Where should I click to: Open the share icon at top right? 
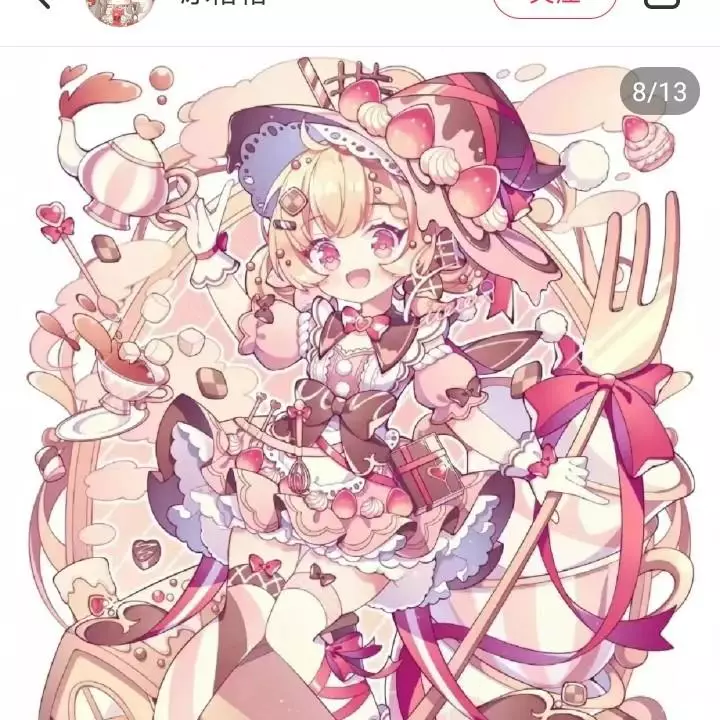click(x=662, y=4)
